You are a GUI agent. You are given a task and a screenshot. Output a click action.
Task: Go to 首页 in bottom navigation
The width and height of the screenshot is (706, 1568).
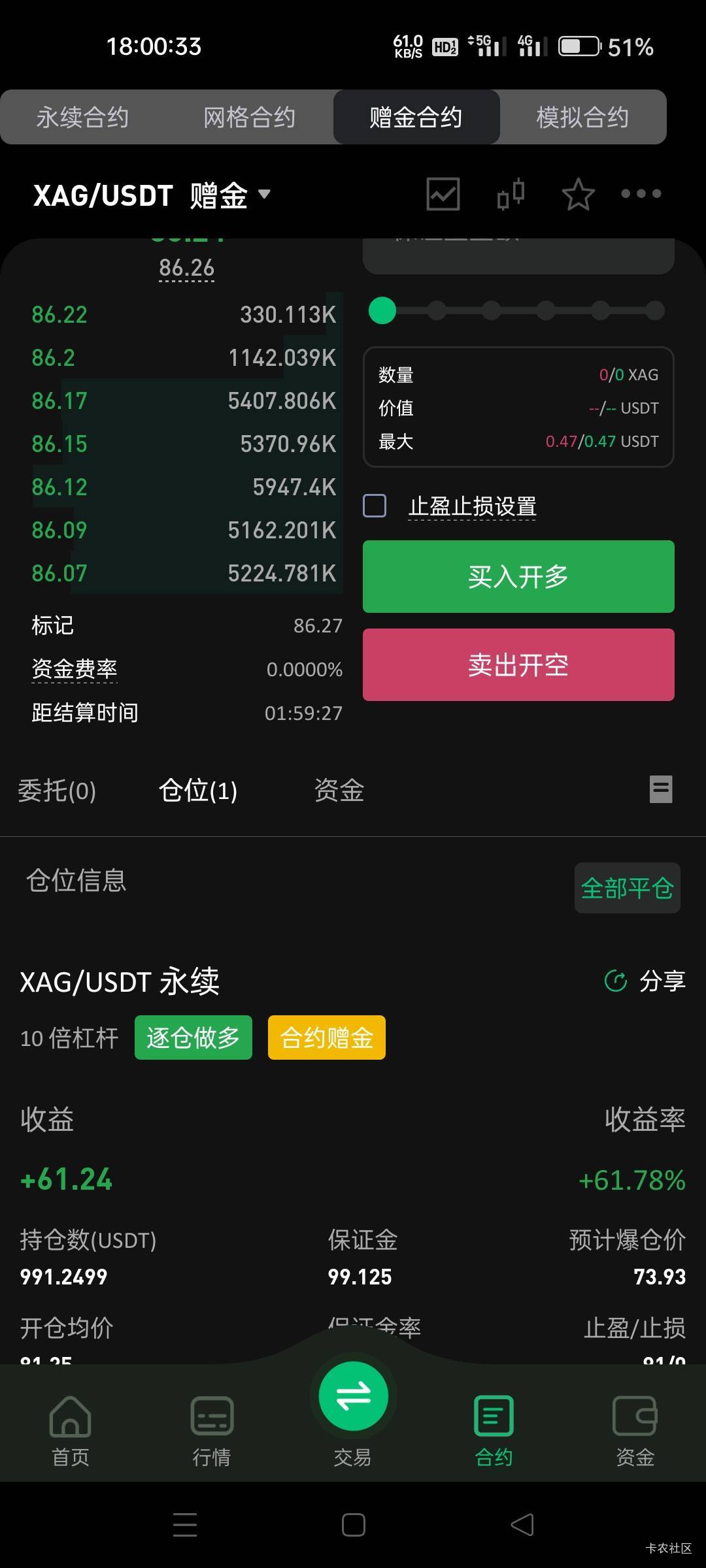coord(71,1431)
